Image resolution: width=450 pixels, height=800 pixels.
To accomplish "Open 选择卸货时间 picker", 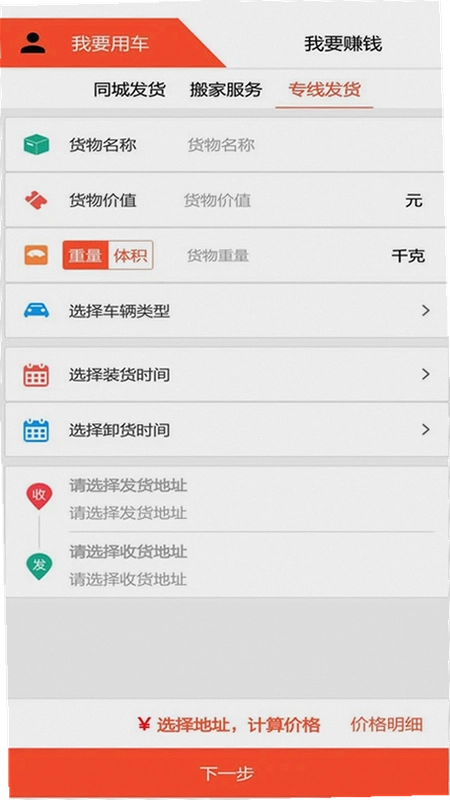I will (x=226, y=430).
